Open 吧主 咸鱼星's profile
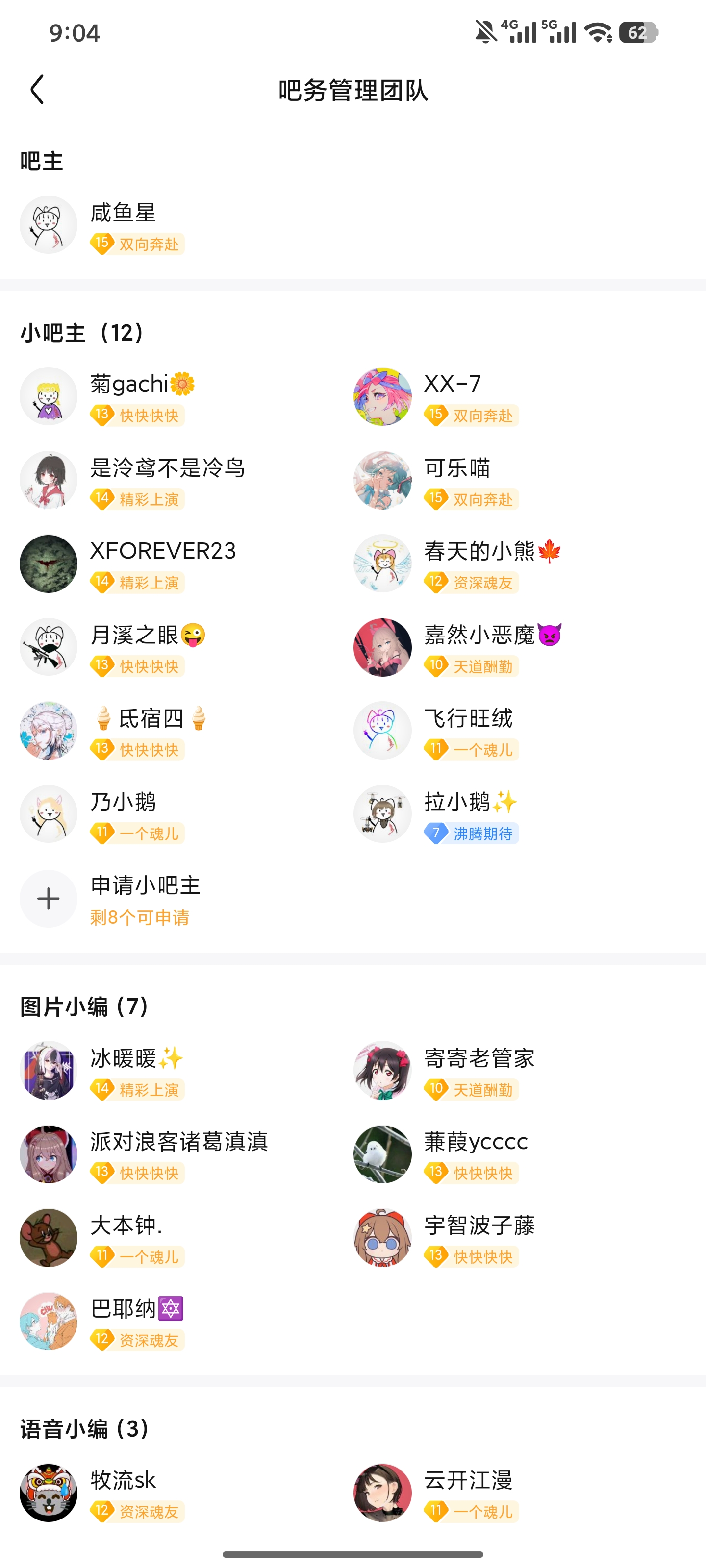Image resolution: width=706 pixels, height=1568 pixels. 123,214
